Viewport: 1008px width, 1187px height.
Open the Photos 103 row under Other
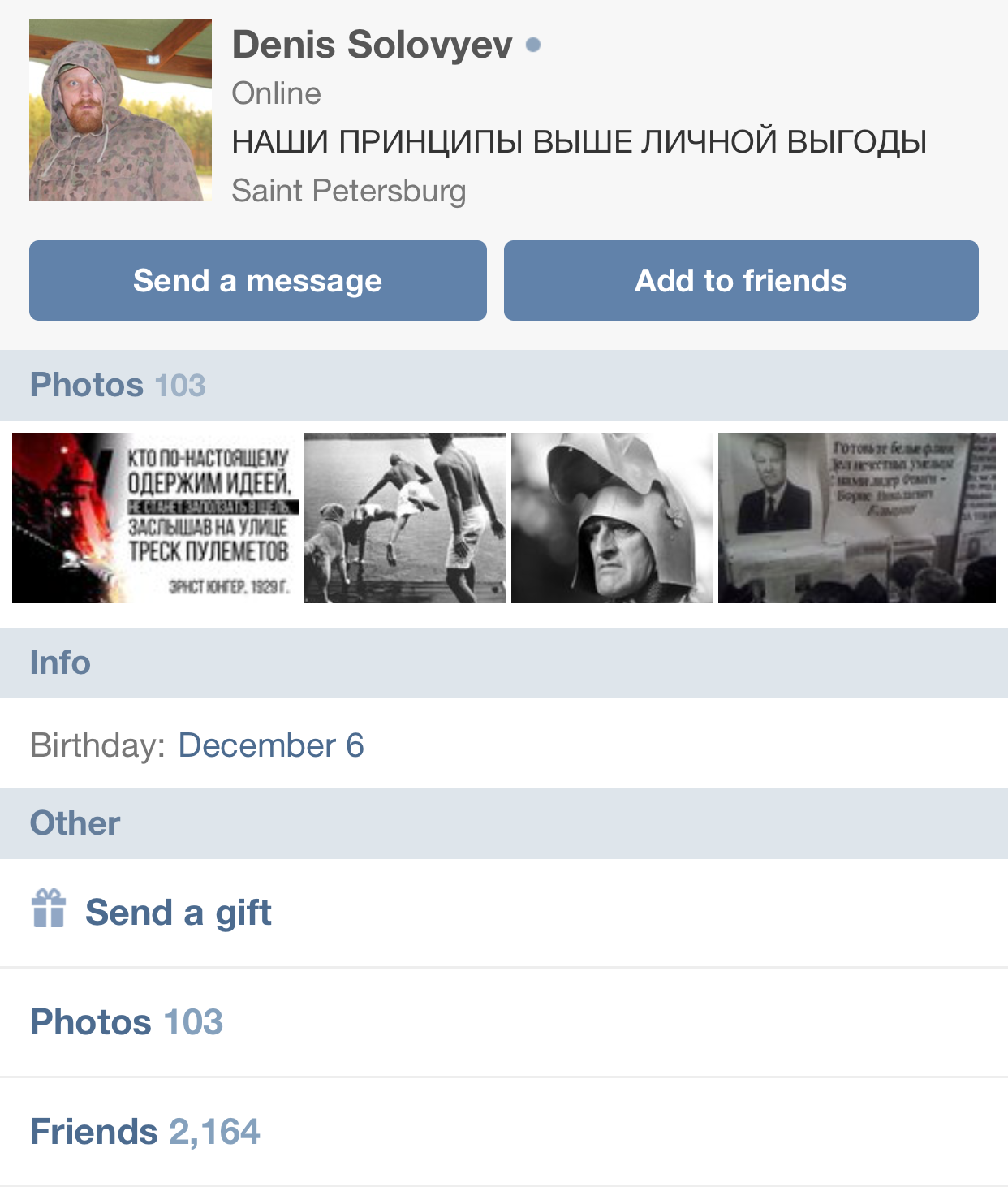tap(127, 1022)
